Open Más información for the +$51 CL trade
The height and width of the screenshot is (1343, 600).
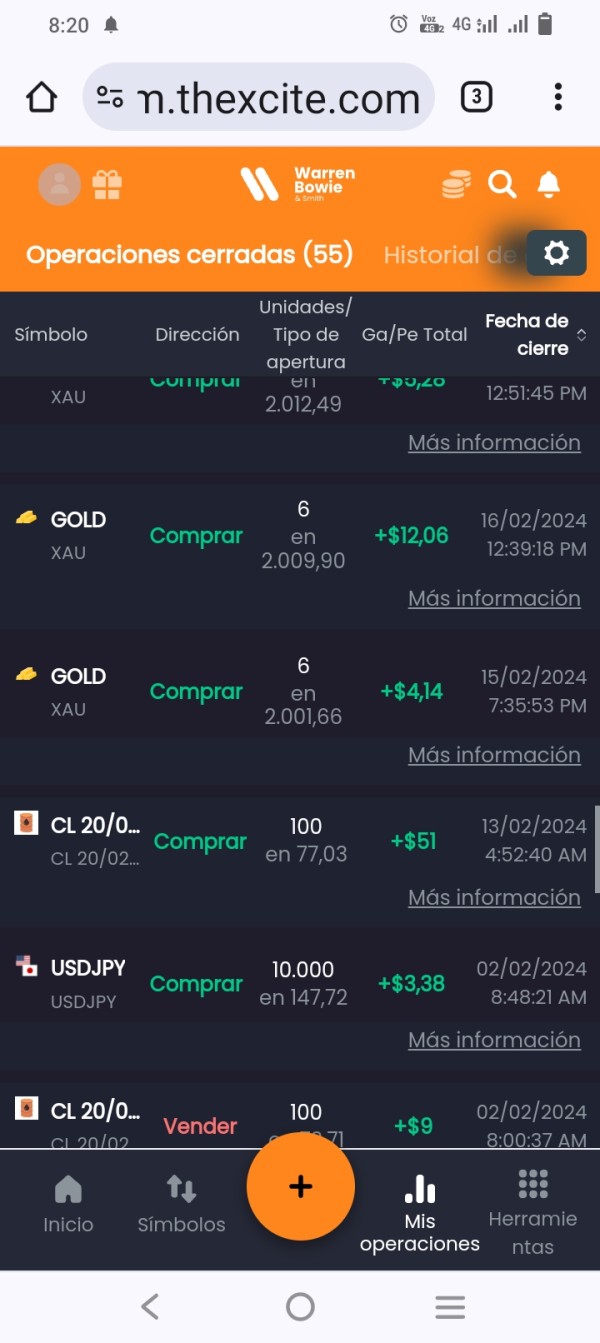pos(494,897)
